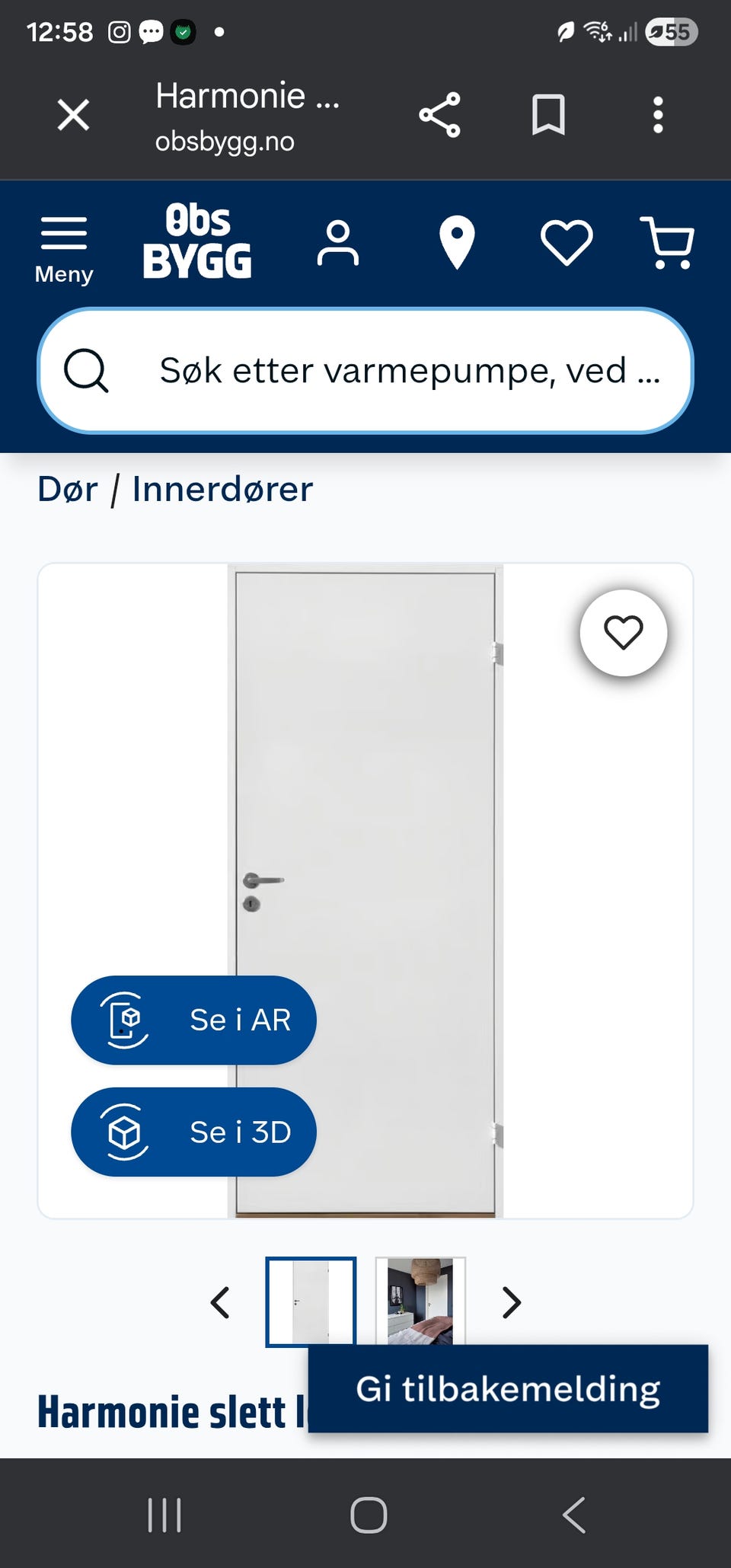Open the three-dot browser overflow menu

[x=658, y=114]
